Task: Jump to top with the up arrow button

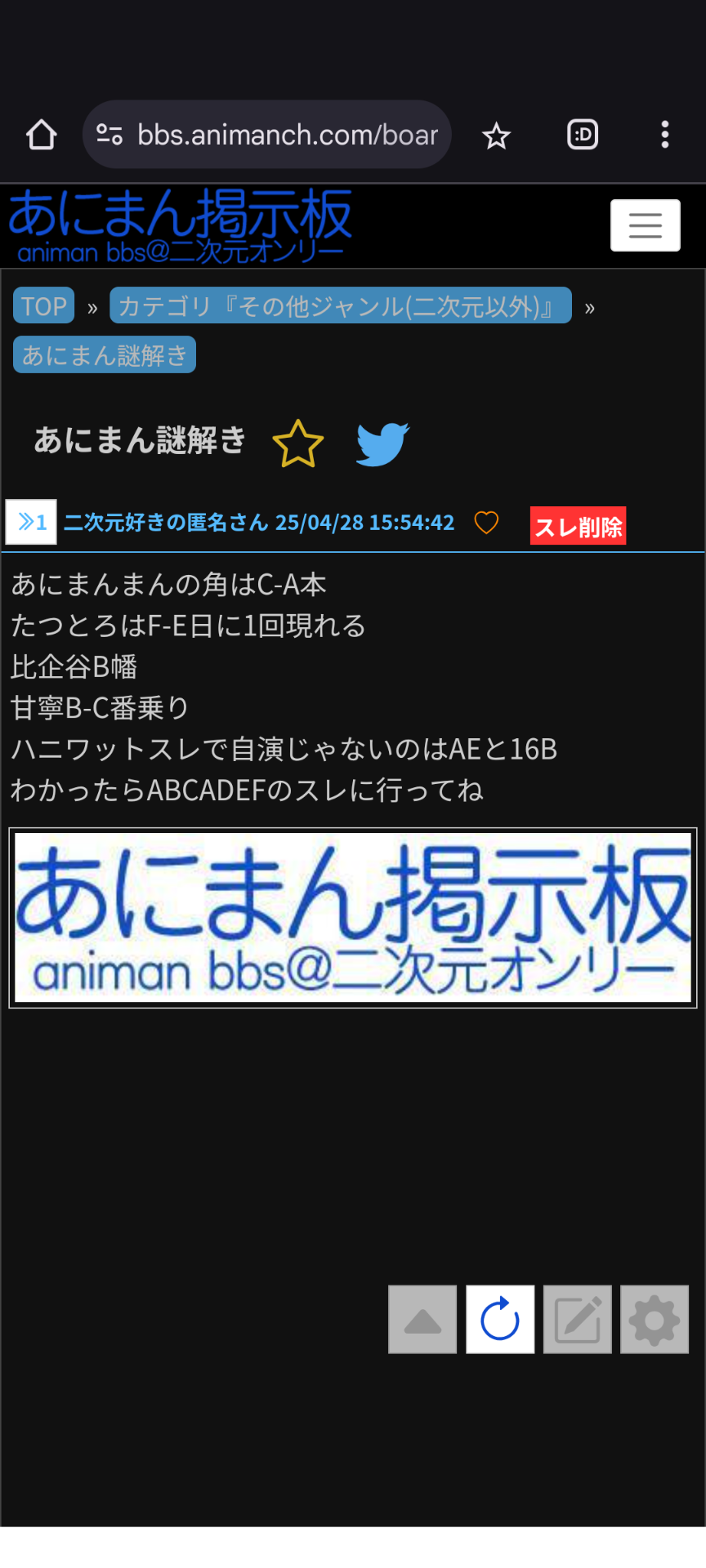Action: [422, 1320]
